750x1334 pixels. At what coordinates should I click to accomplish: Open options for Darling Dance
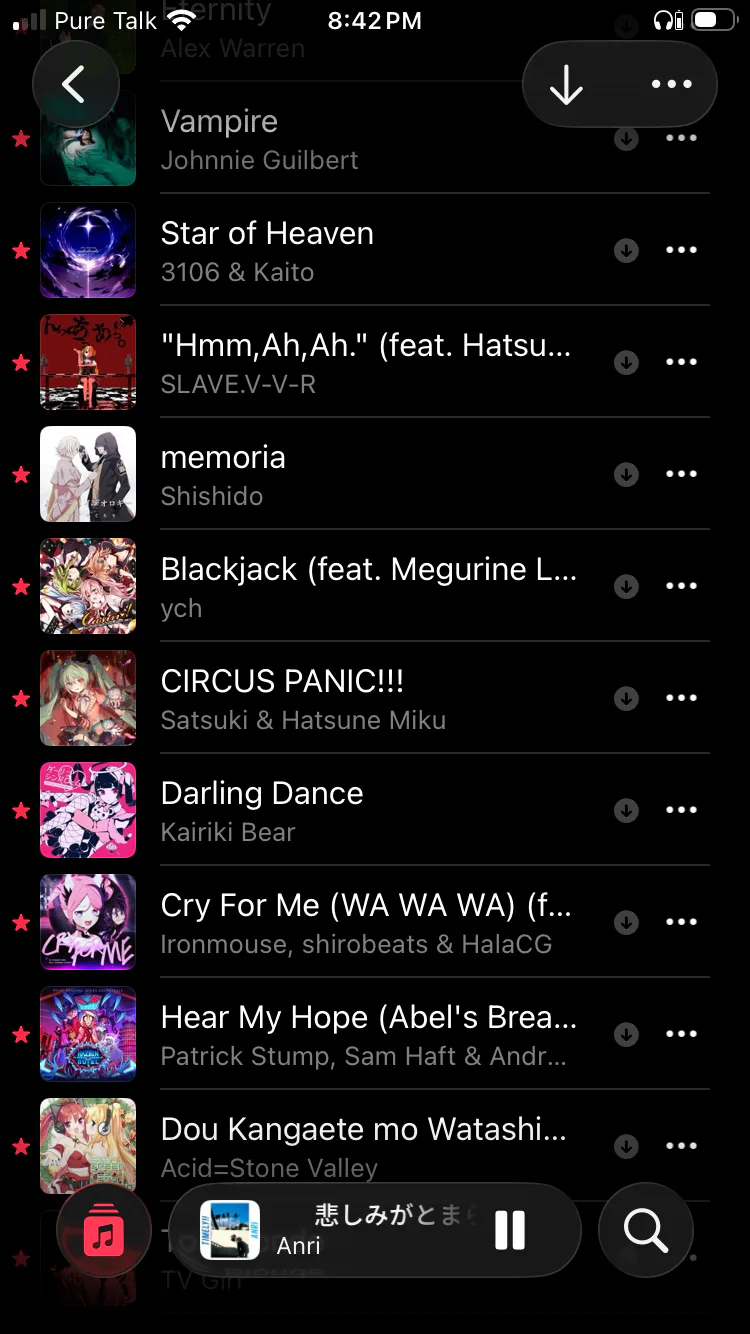[x=681, y=810]
